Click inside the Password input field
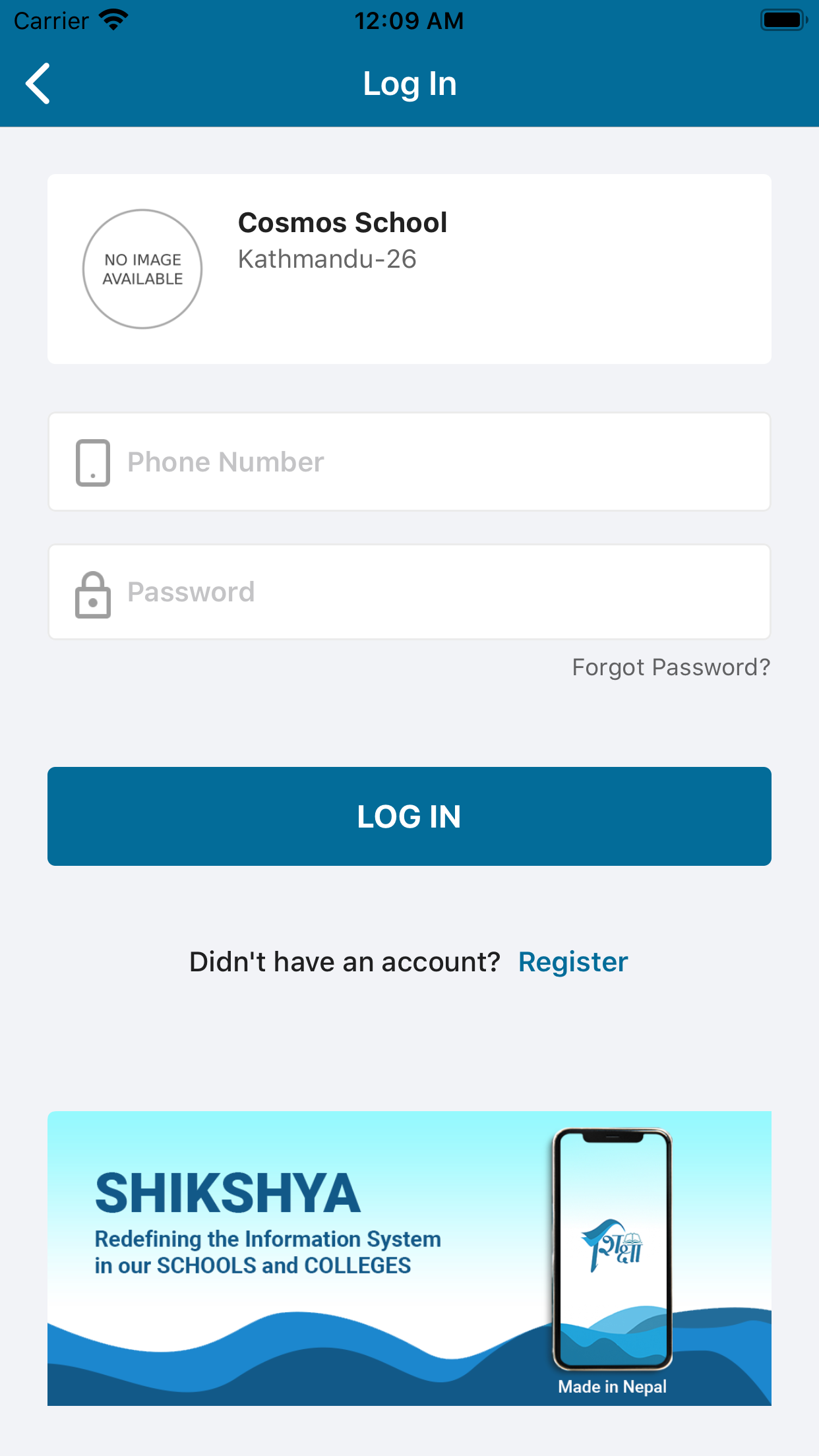 [409, 592]
